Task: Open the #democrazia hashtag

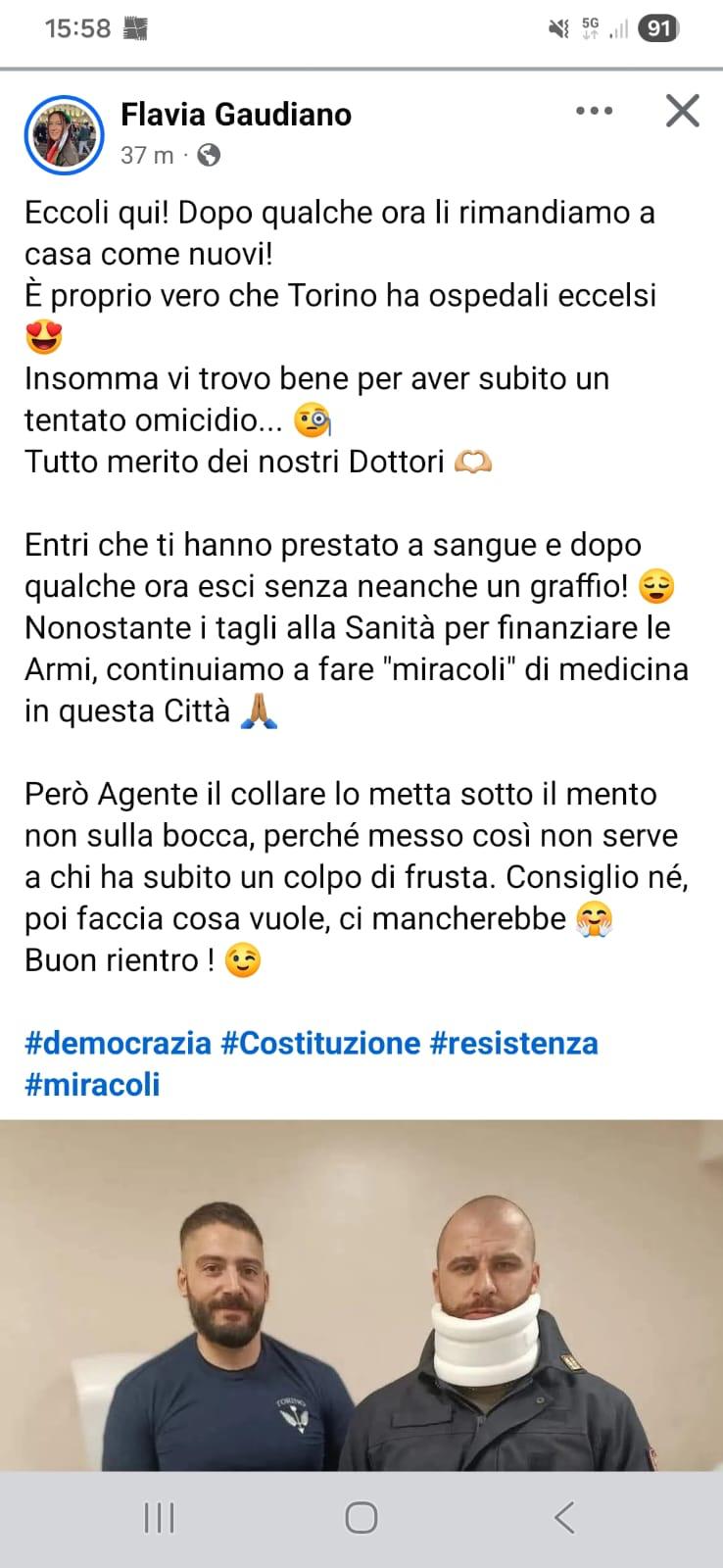Action: (x=118, y=1043)
